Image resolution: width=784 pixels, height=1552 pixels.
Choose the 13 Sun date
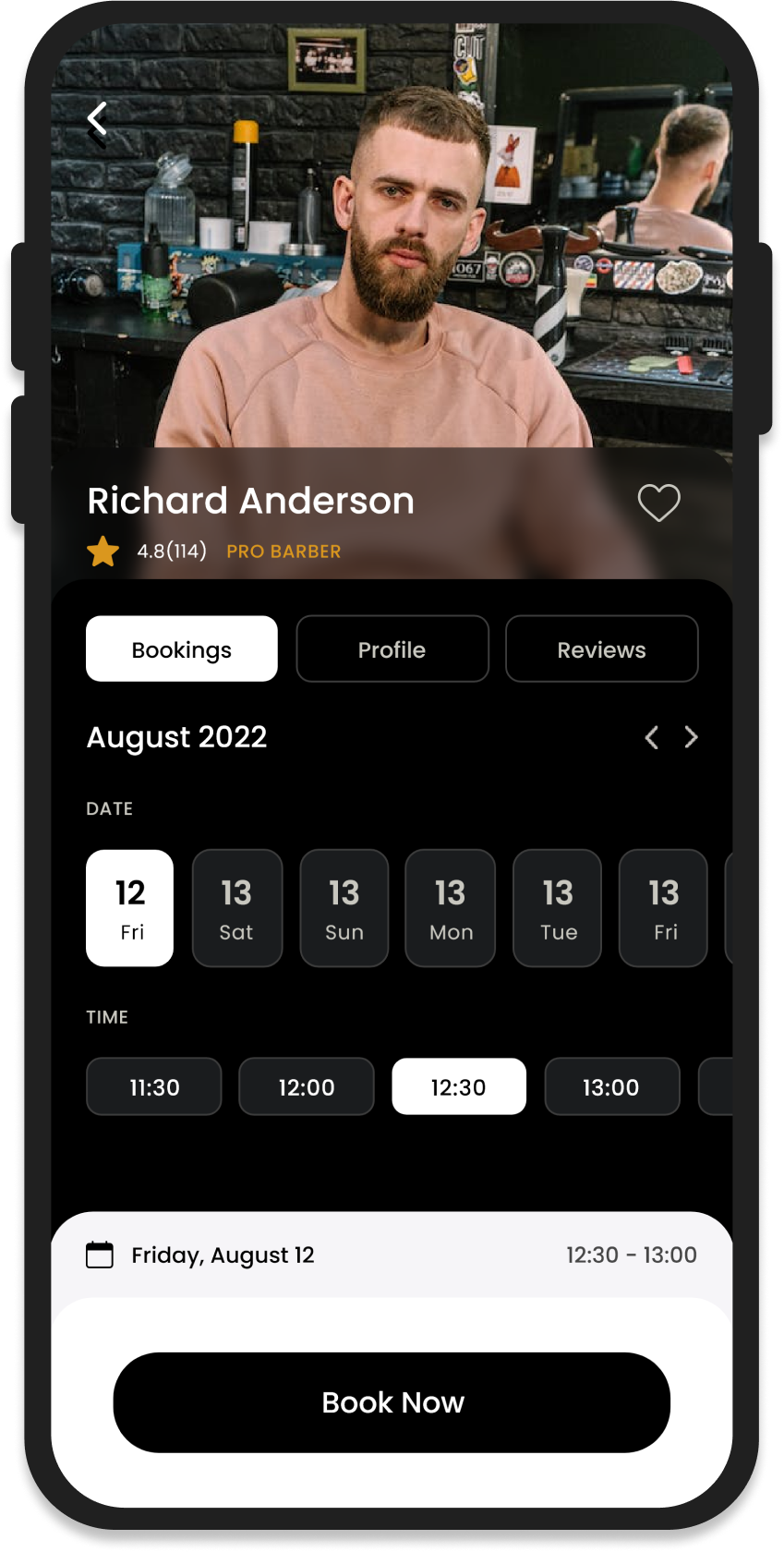tap(344, 908)
